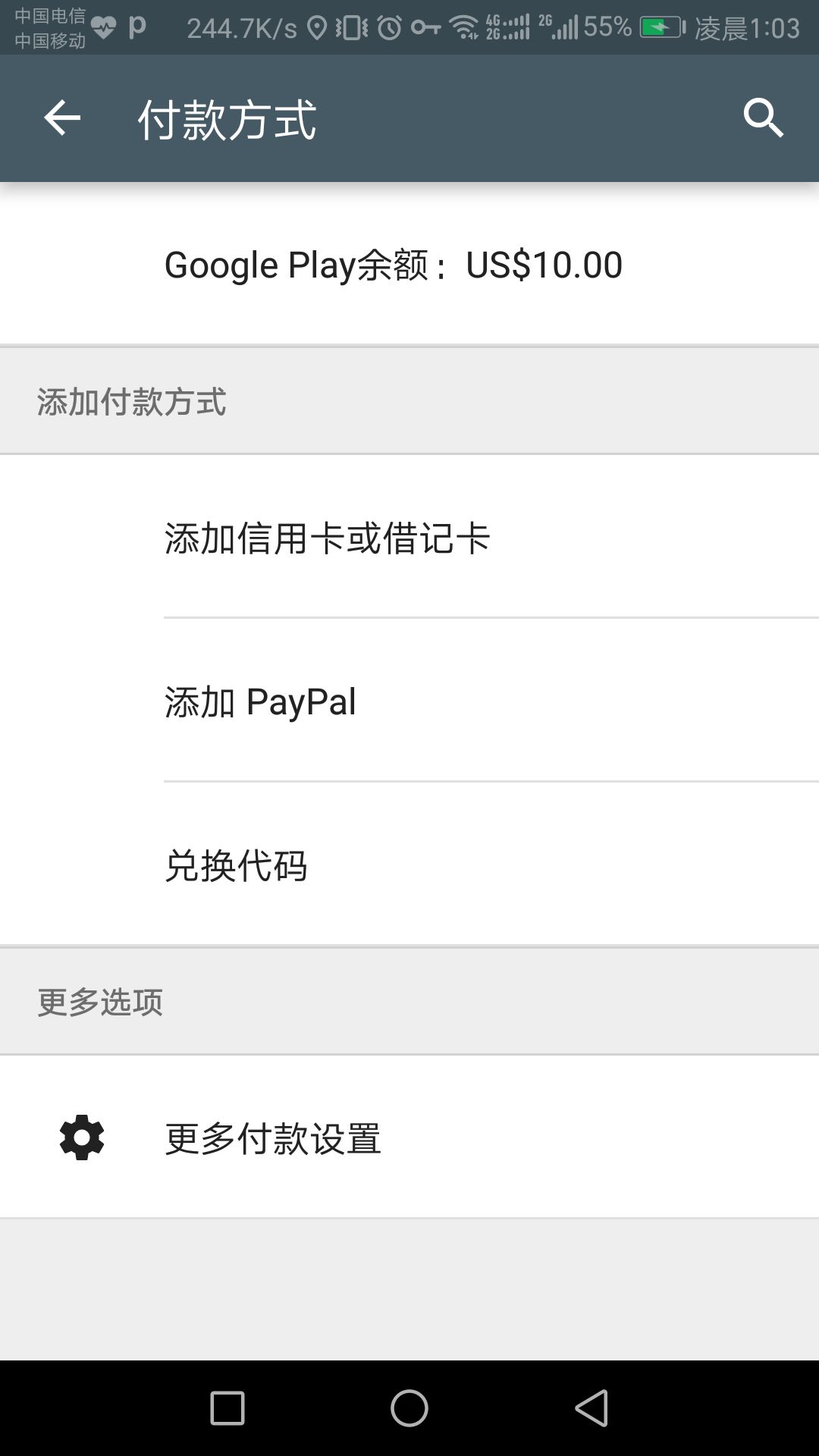Go back using the top-left arrow

coord(62,118)
